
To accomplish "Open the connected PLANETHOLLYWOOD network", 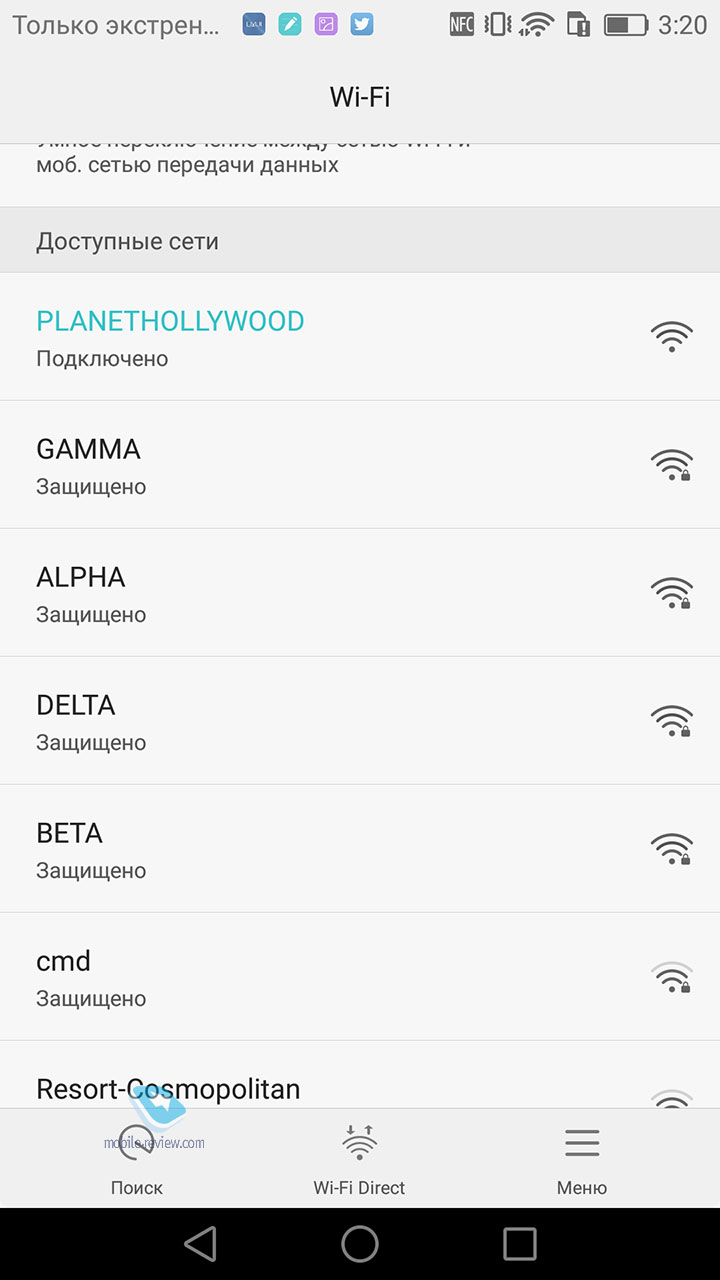I will tap(360, 337).
